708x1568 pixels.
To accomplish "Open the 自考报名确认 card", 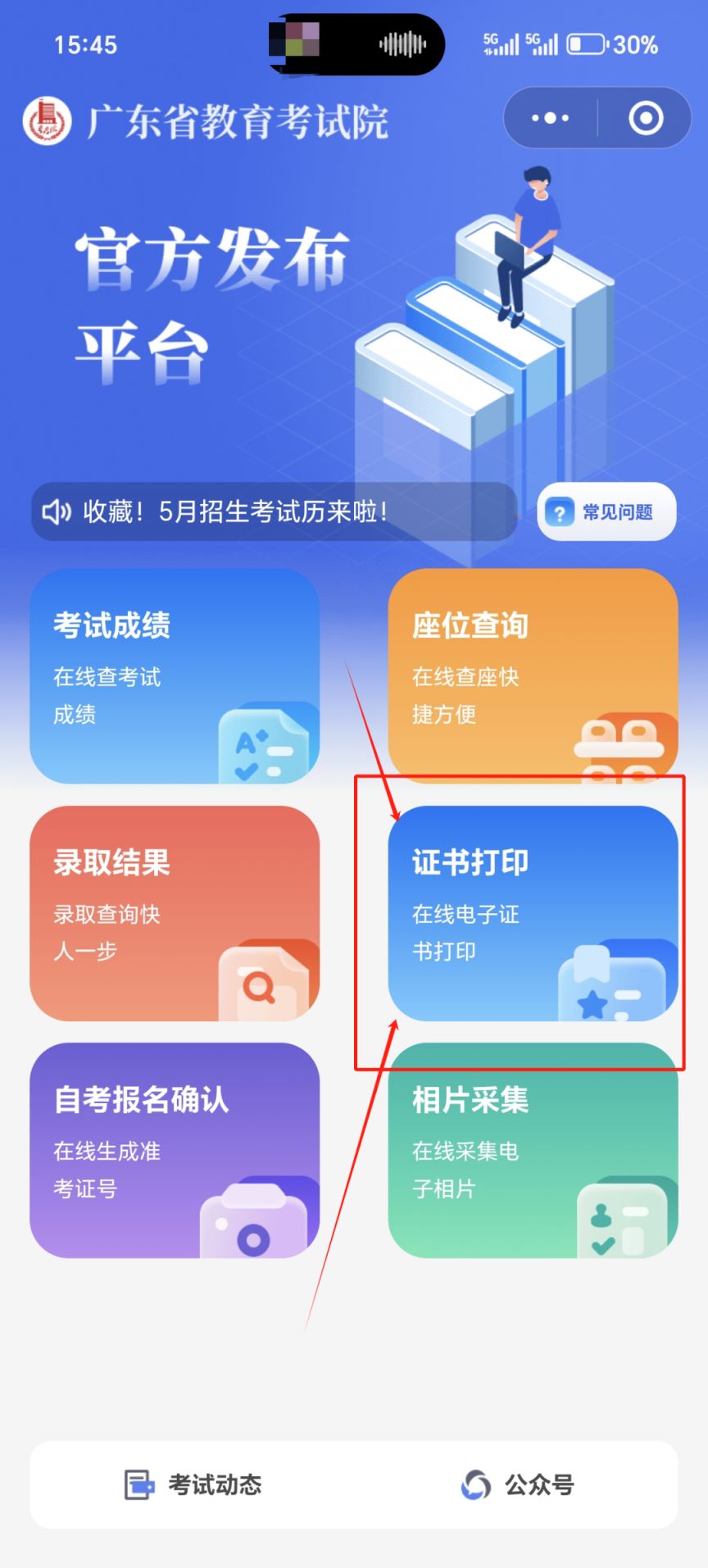I will coord(175,1150).
